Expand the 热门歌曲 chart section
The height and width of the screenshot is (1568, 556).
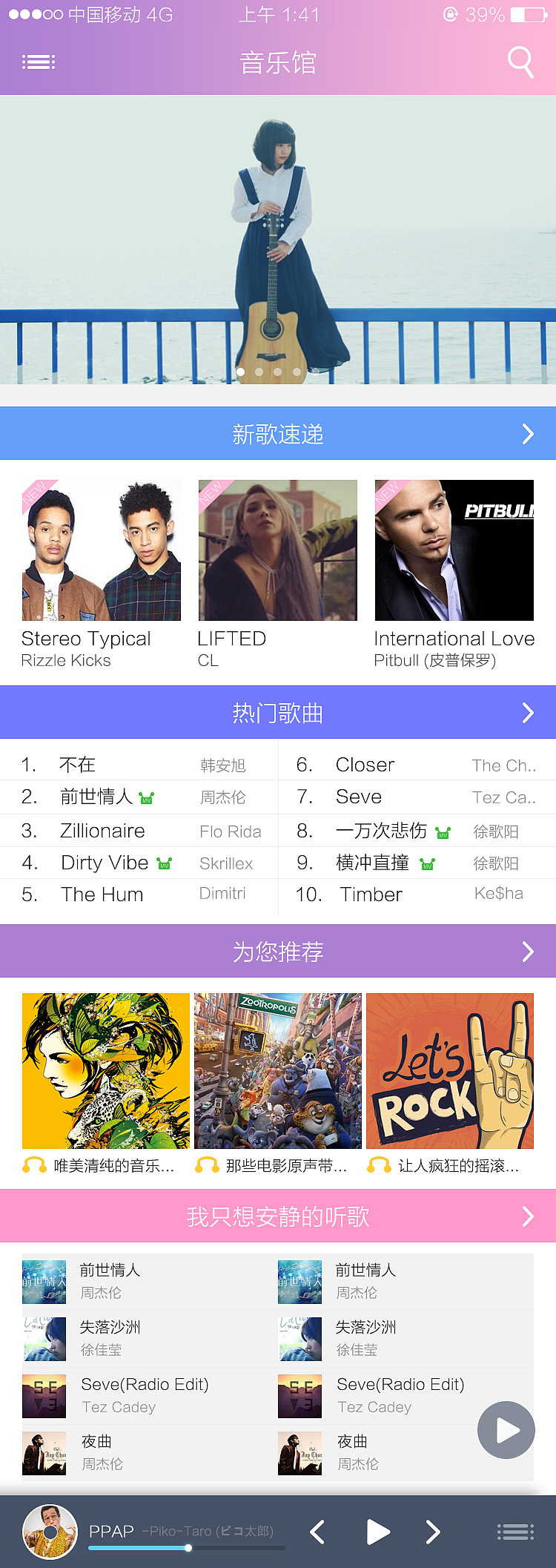coord(527,713)
